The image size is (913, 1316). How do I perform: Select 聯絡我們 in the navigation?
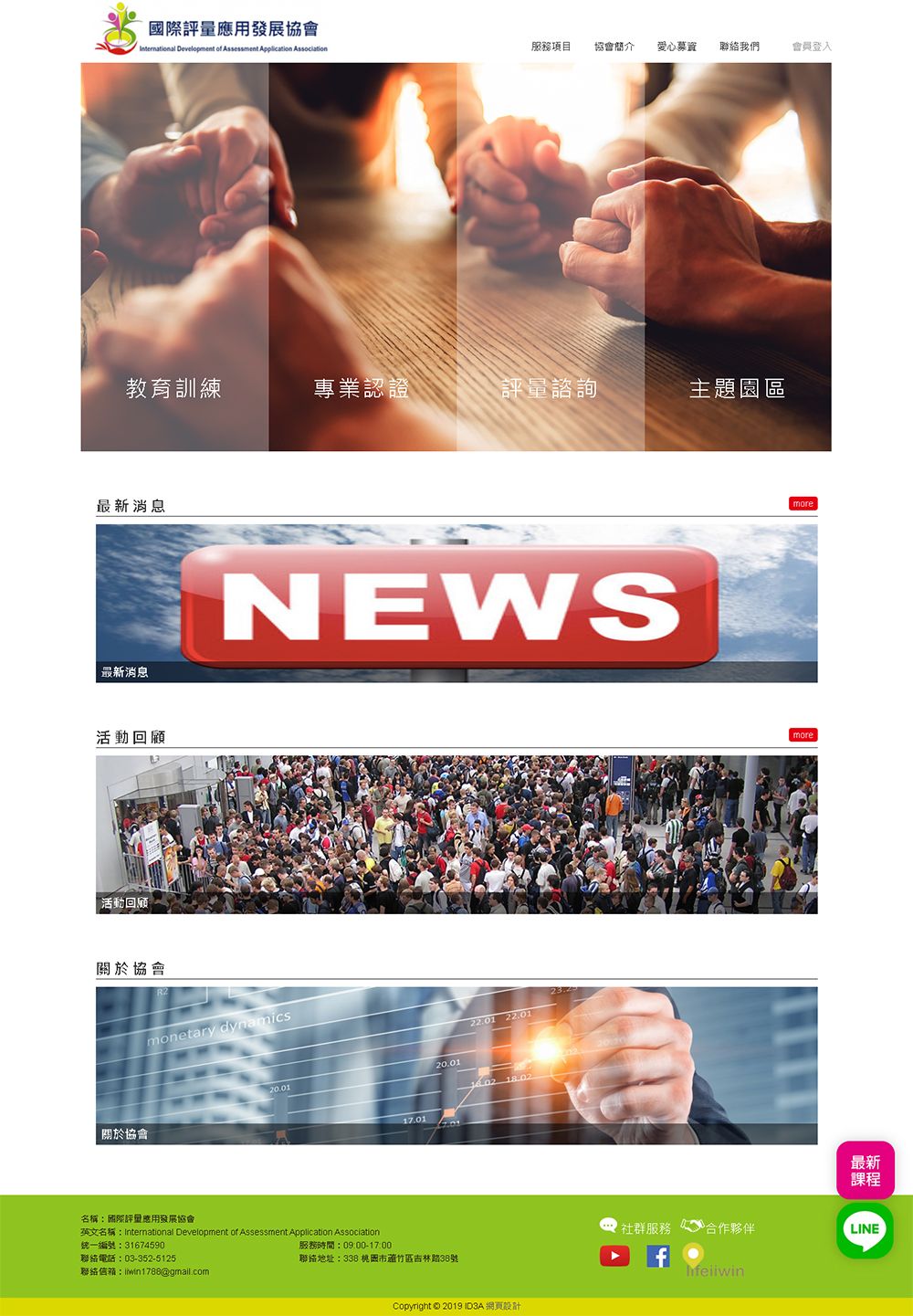click(740, 47)
